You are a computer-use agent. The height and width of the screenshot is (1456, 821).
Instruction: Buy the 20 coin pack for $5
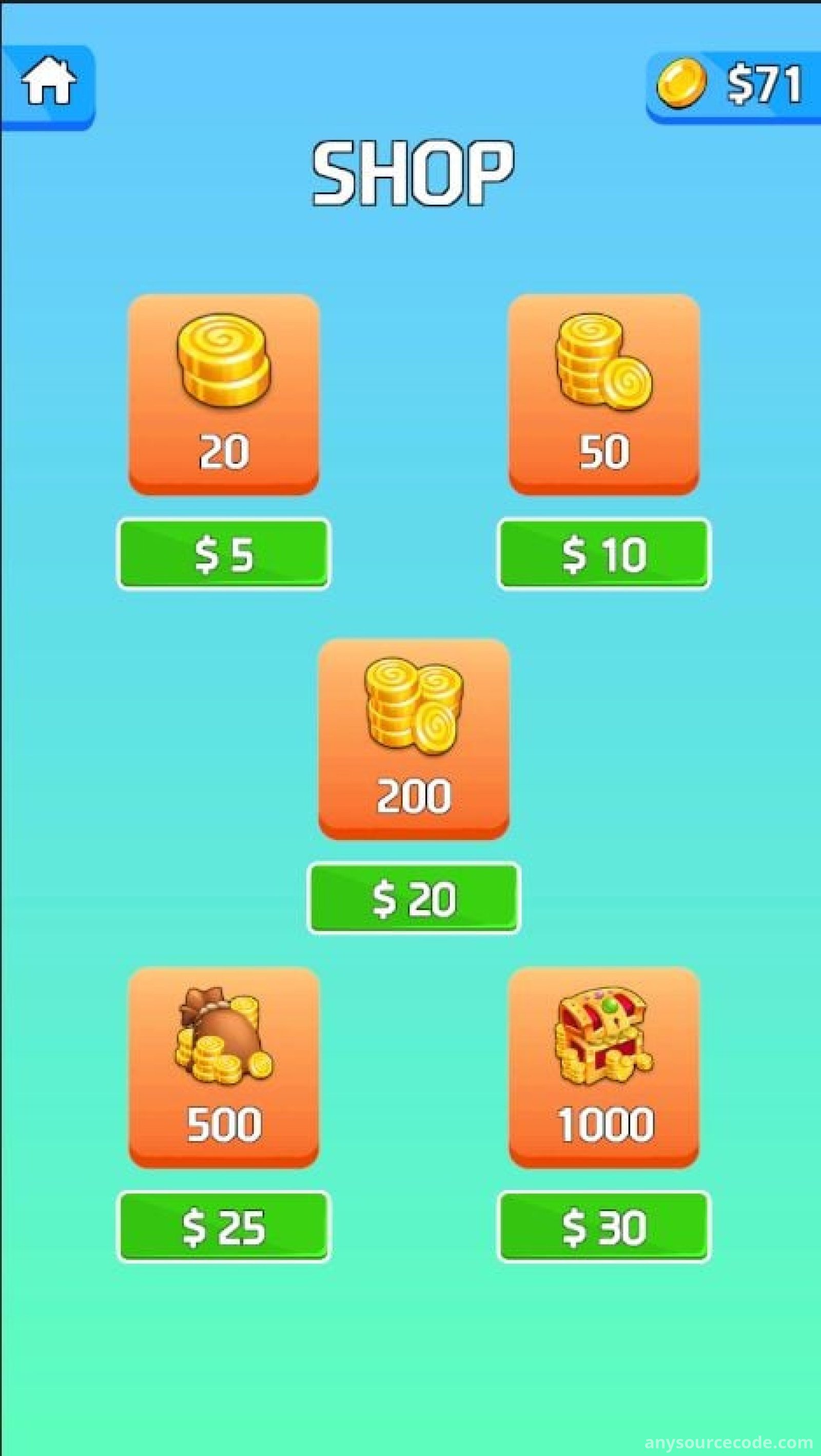tap(224, 554)
